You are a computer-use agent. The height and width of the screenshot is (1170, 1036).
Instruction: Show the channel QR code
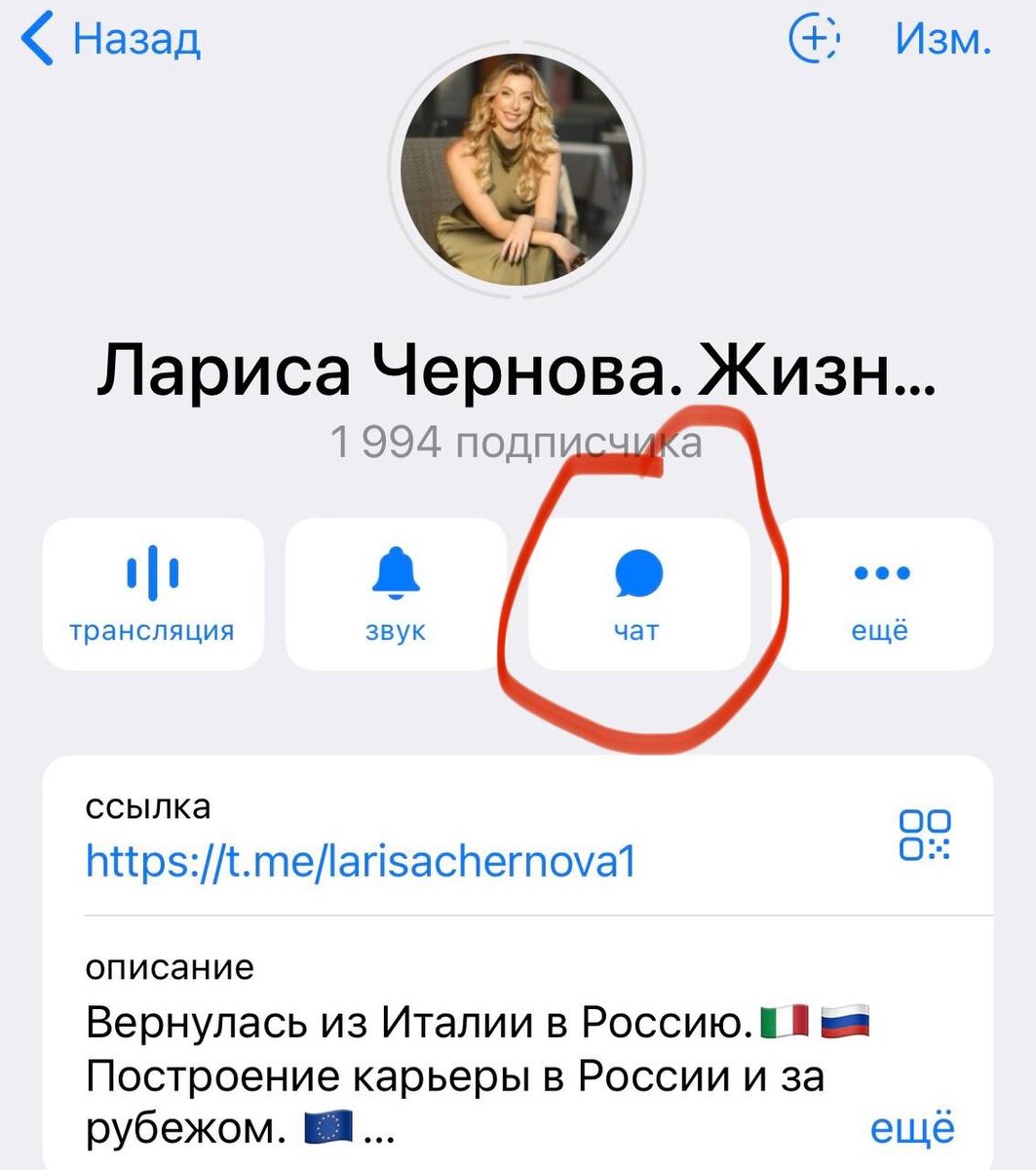[x=924, y=836]
